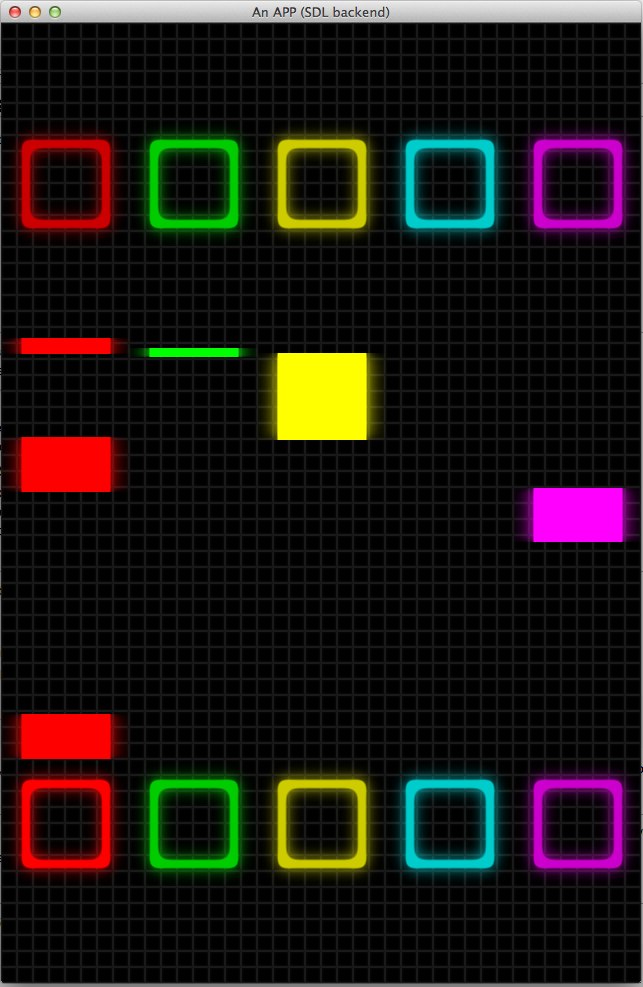Hit the upper green outlined pad
Screen dimensions: 643x987
[x=194, y=184]
